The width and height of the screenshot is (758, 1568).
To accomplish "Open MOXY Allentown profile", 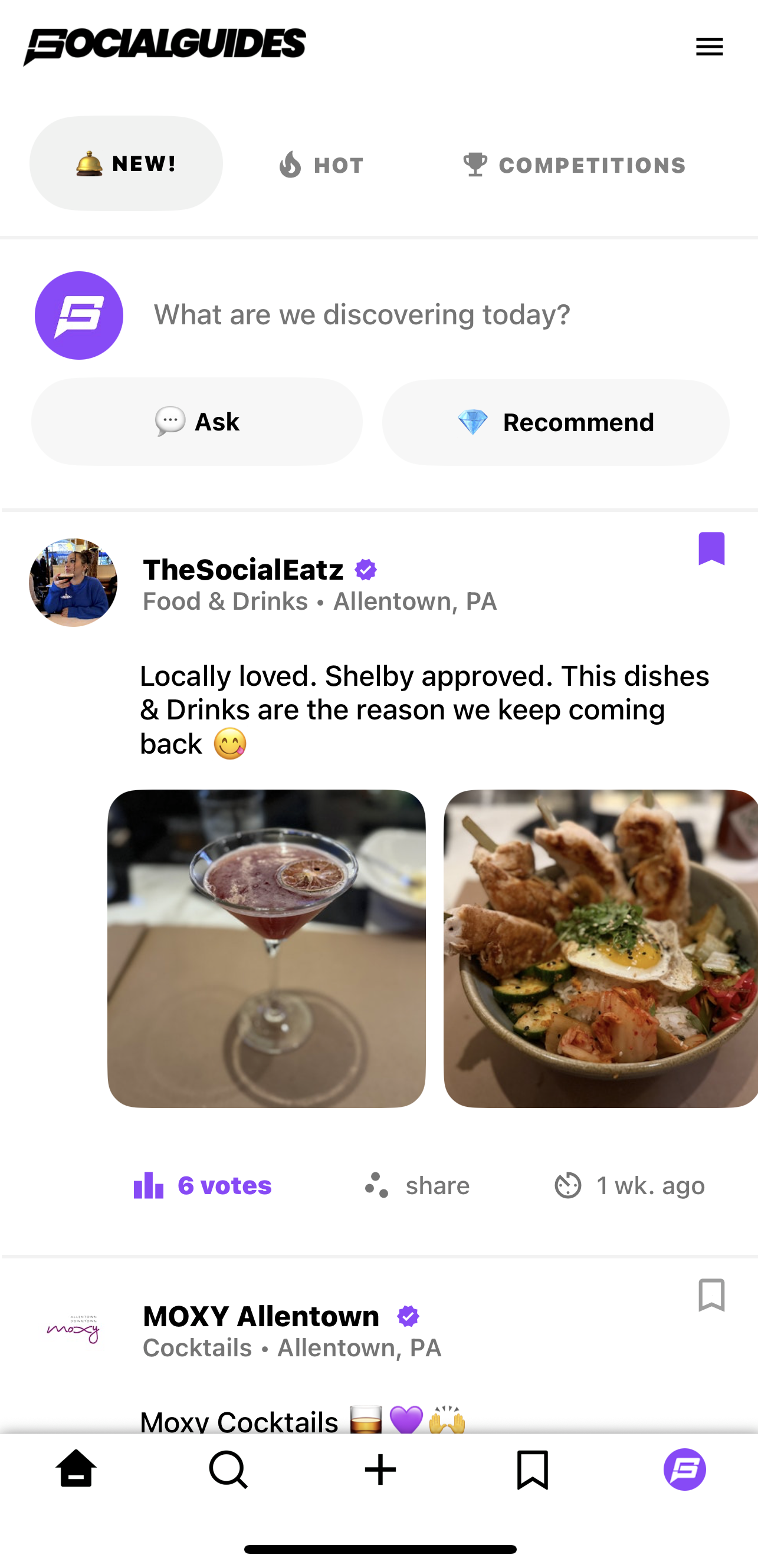I will pos(261,1316).
